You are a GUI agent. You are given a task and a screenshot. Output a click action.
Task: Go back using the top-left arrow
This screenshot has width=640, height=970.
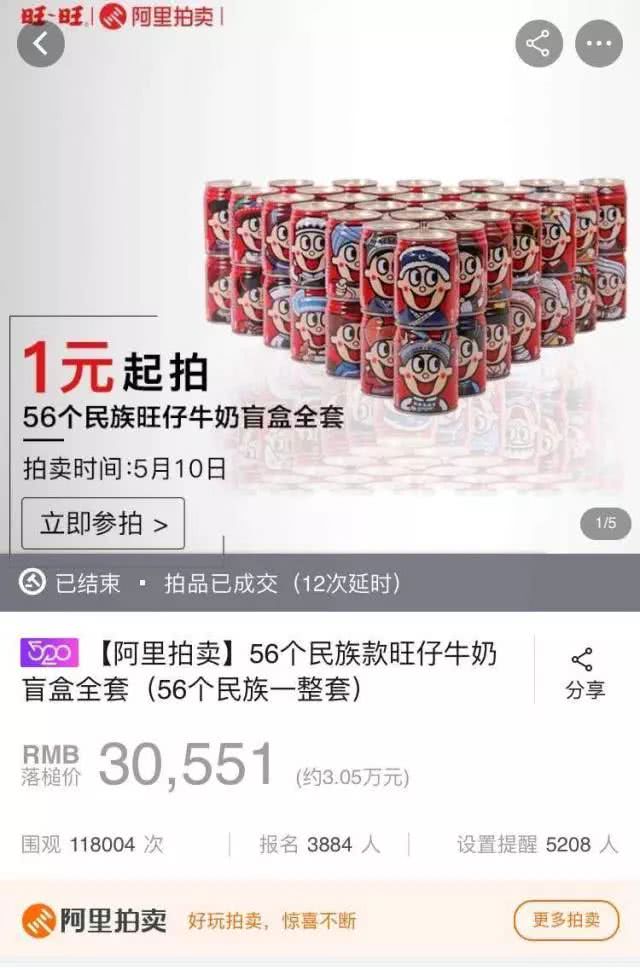(x=41, y=45)
